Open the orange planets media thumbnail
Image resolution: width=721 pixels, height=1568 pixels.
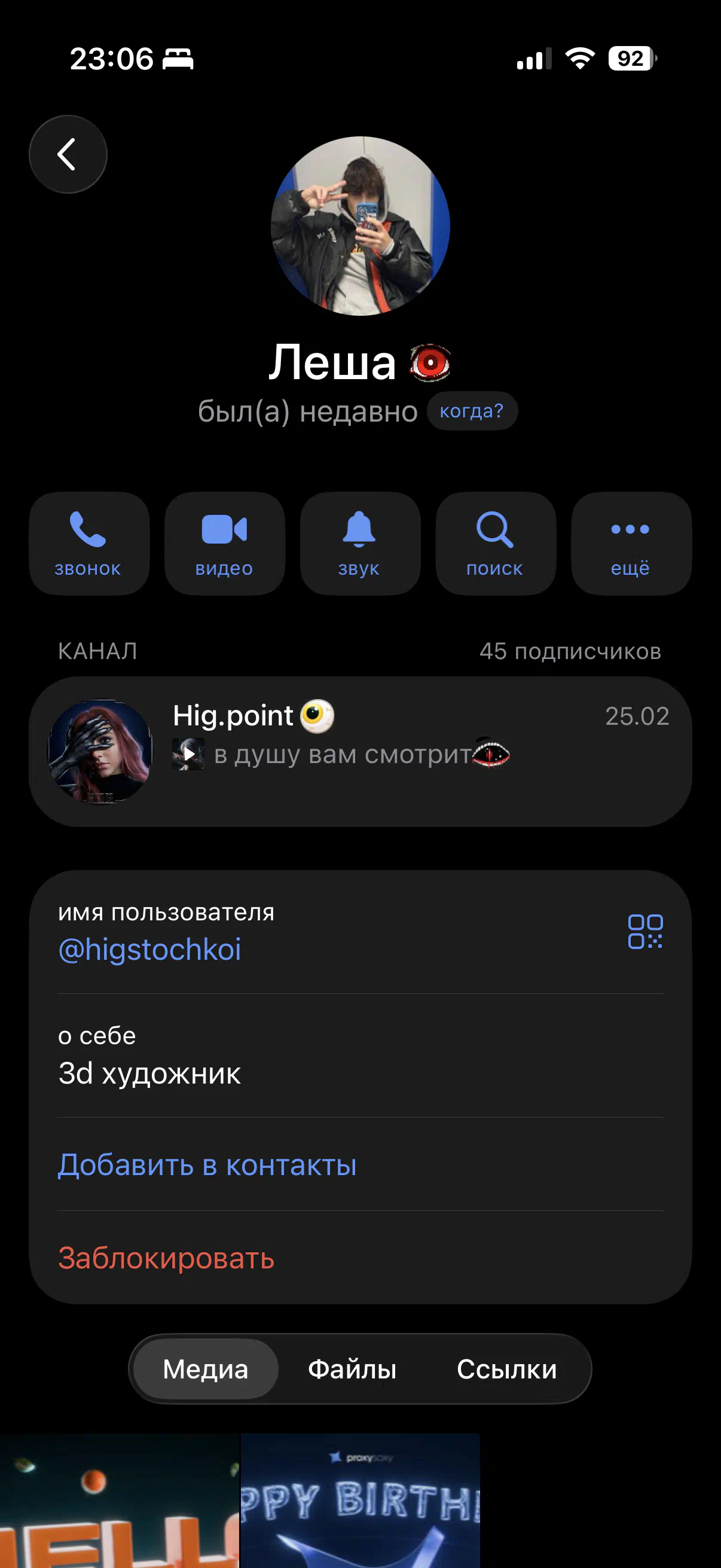119,1500
